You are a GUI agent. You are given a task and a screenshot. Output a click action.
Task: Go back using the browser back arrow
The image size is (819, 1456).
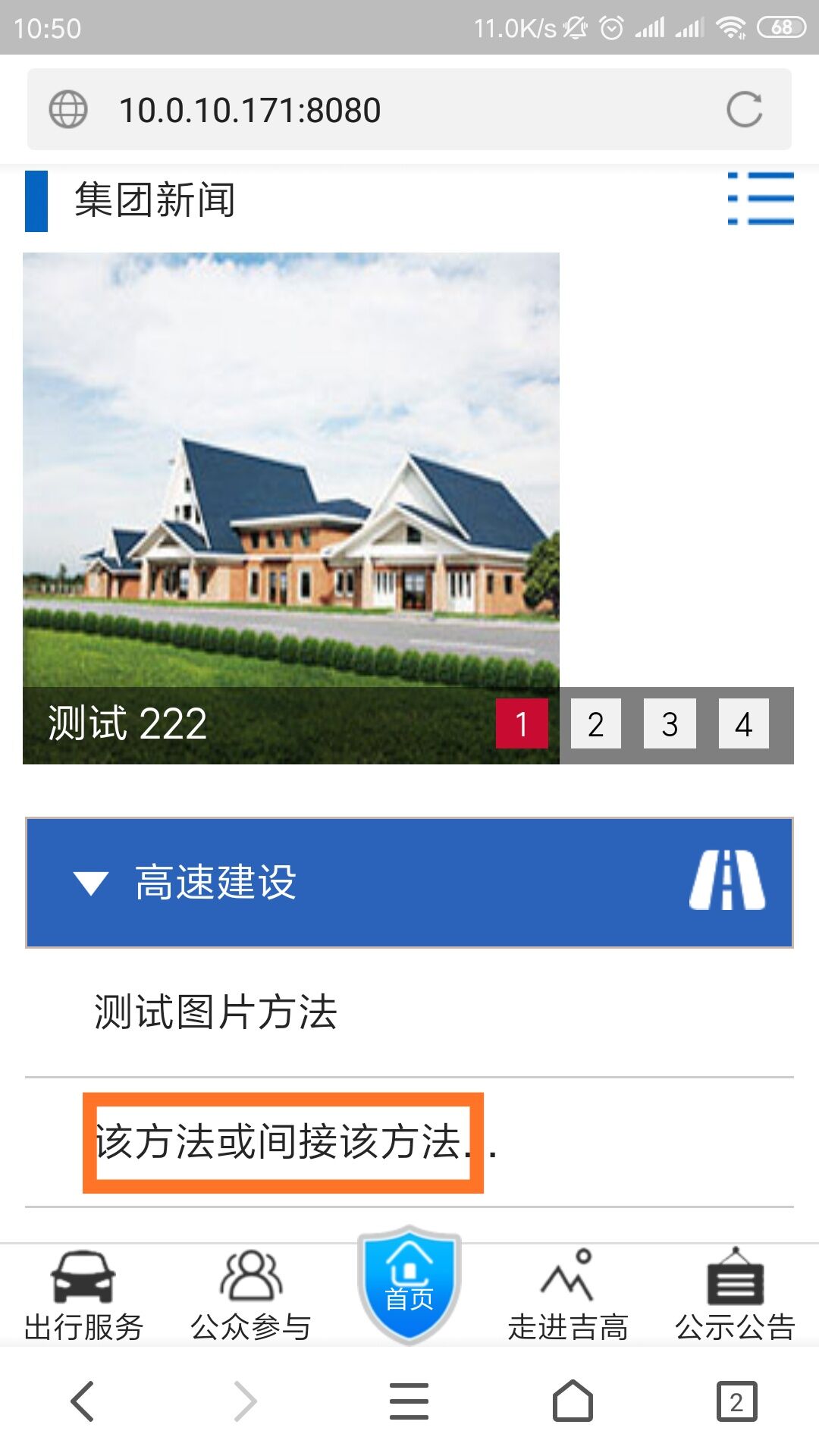[x=83, y=1401]
